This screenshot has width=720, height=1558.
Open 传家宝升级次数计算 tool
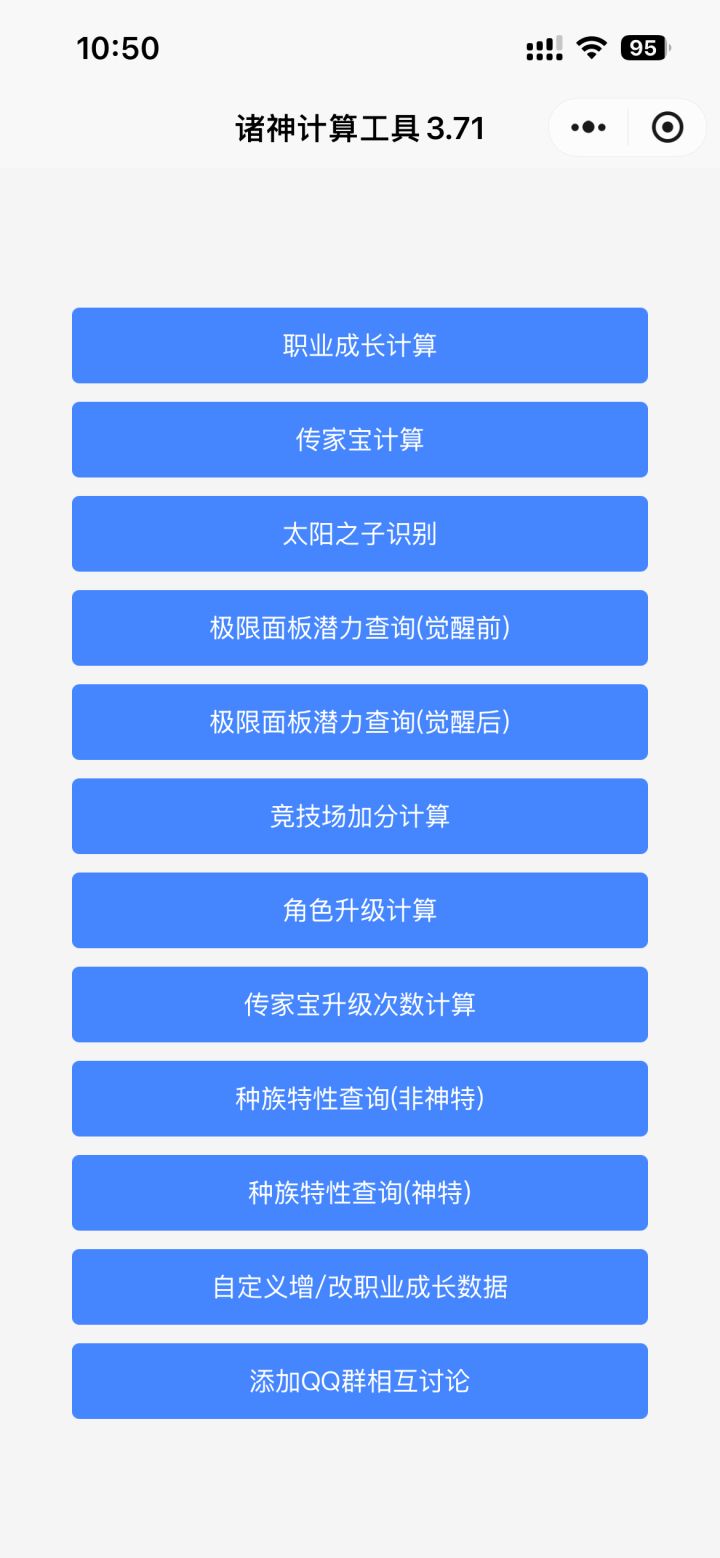pos(359,1004)
